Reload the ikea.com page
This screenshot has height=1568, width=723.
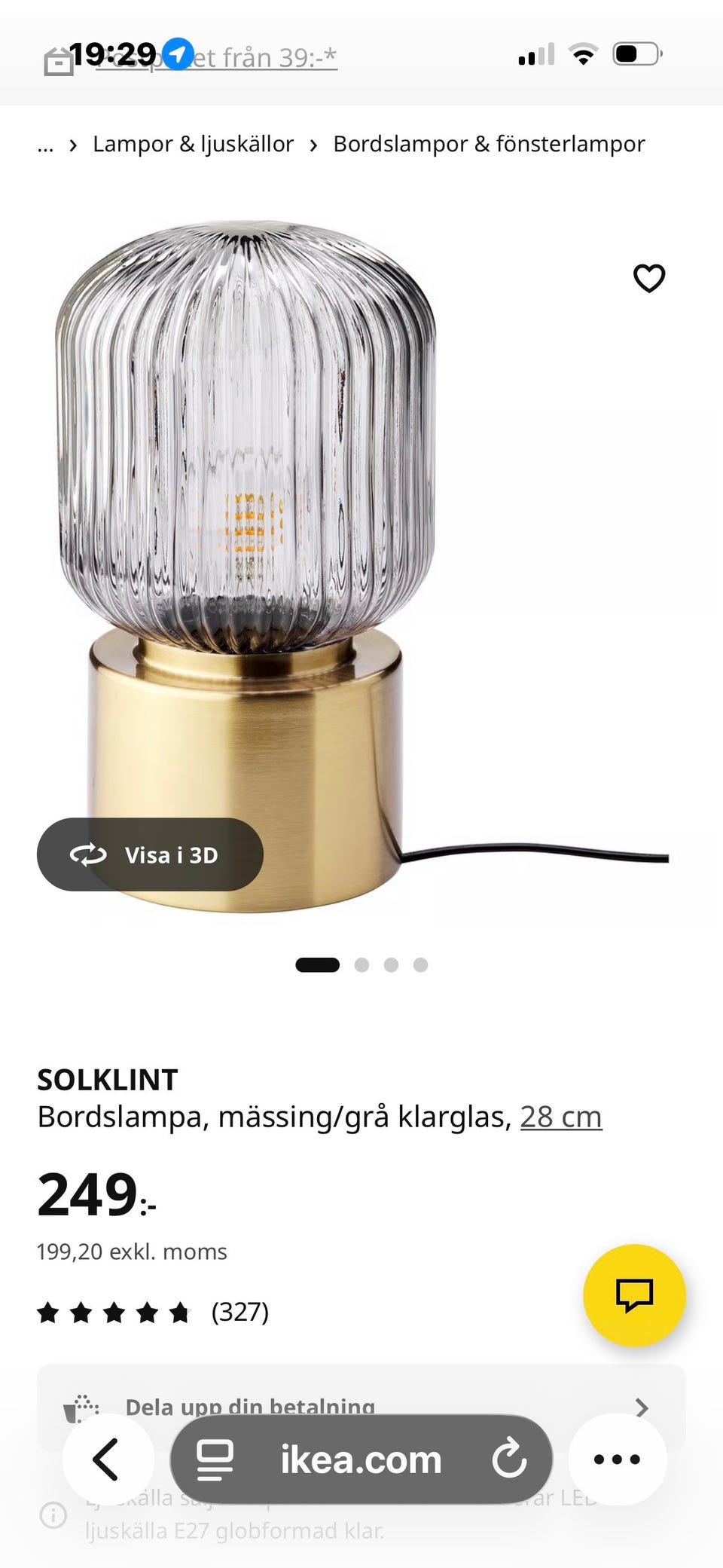coord(510,1459)
